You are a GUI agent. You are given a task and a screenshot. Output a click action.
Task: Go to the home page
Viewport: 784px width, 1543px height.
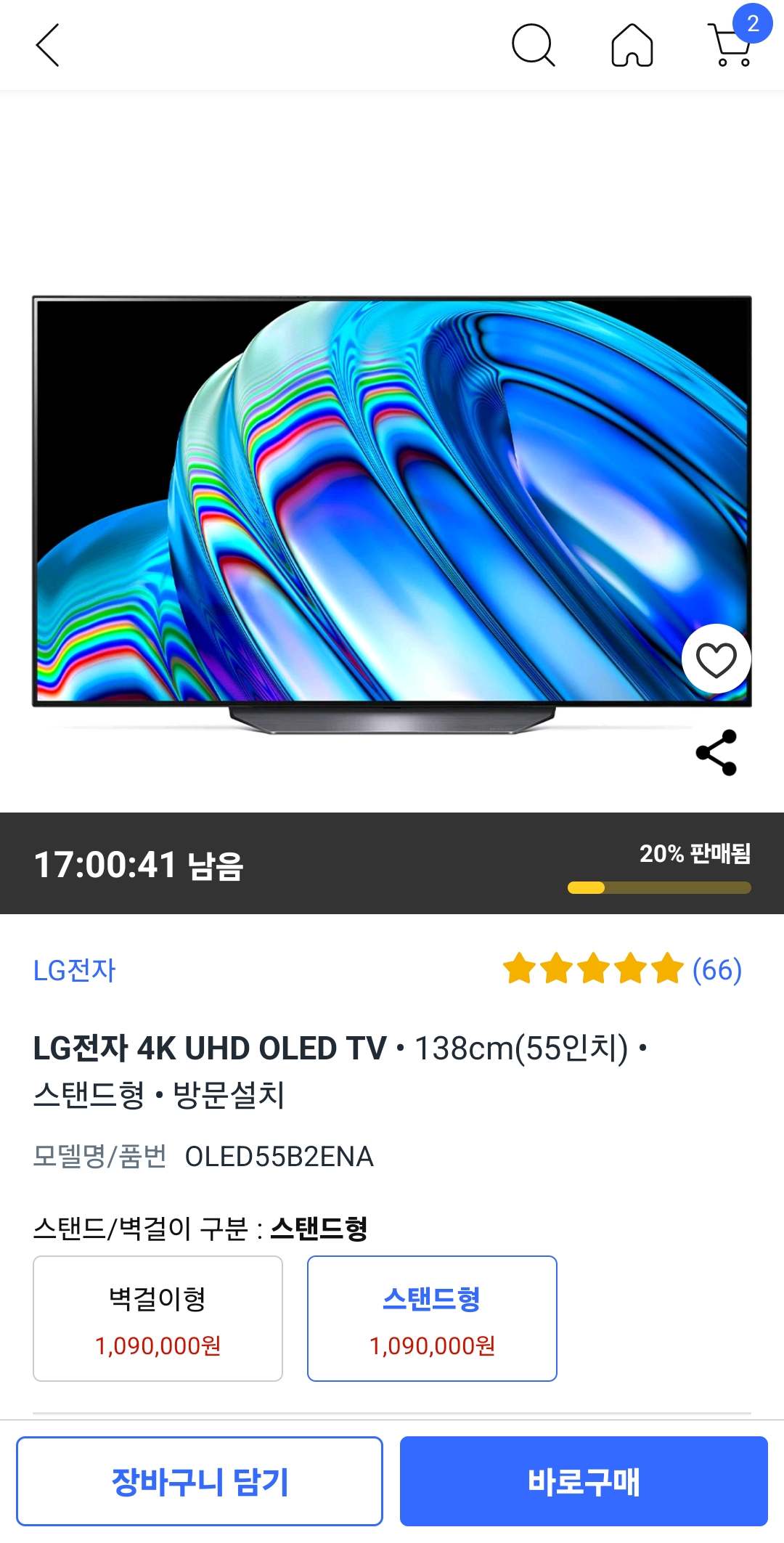coord(632,45)
